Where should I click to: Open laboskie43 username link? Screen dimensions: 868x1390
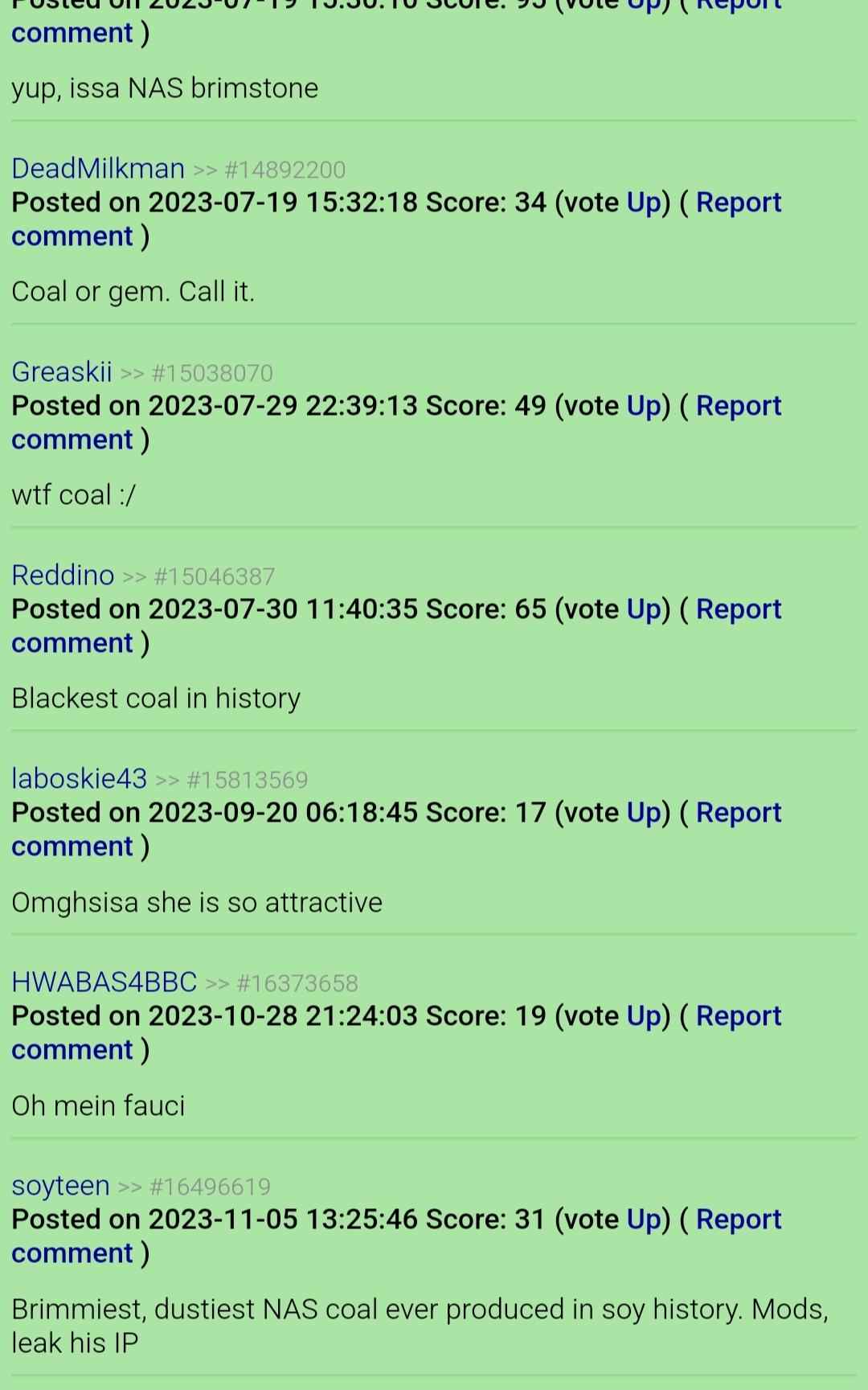[79, 779]
